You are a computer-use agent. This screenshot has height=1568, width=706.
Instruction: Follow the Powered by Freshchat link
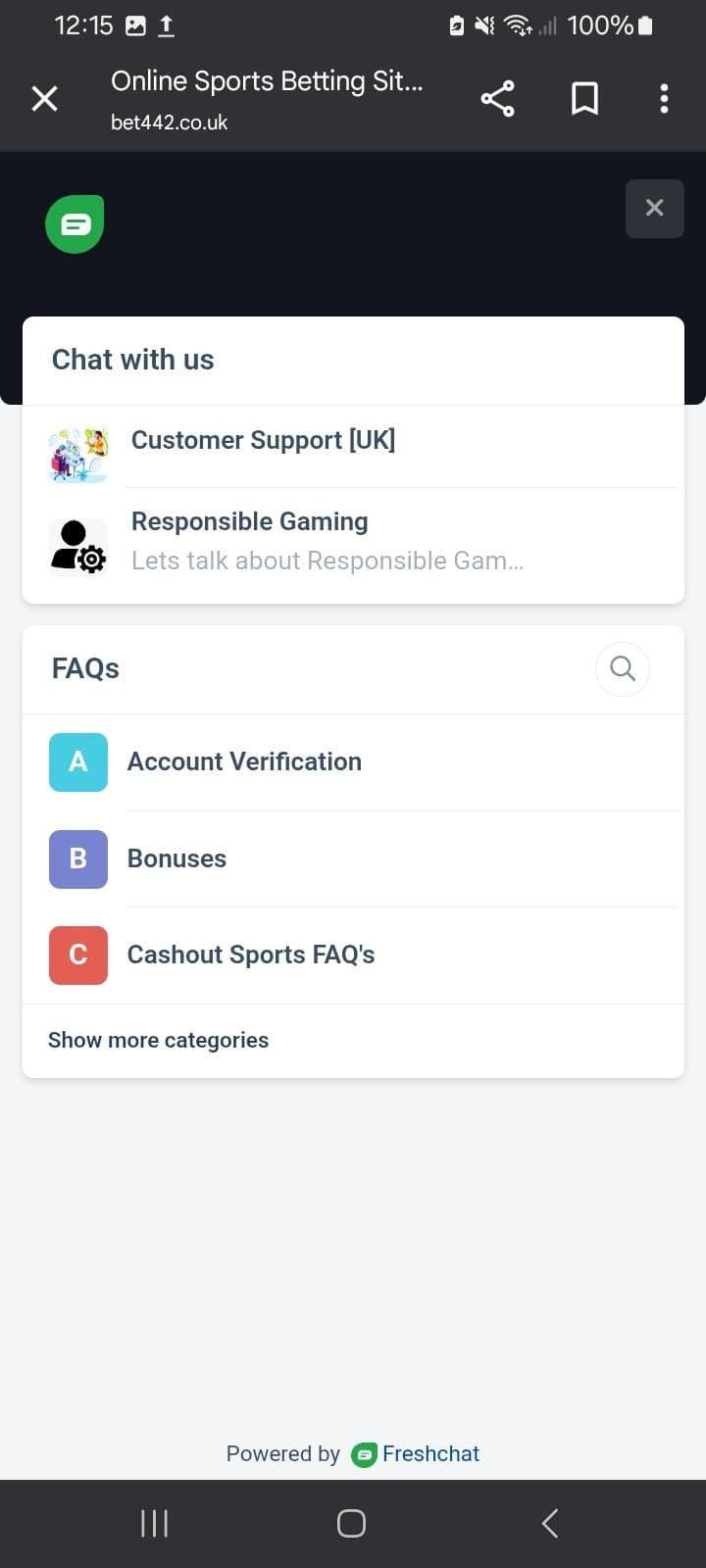tap(417, 1453)
